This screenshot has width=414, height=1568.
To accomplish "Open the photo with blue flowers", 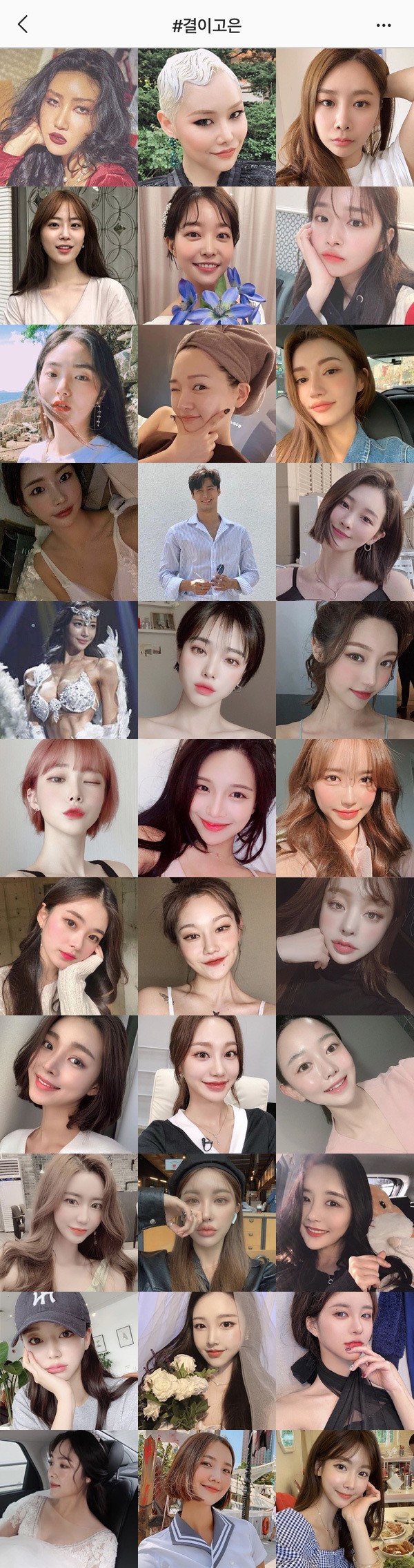I will pos(206,255).
